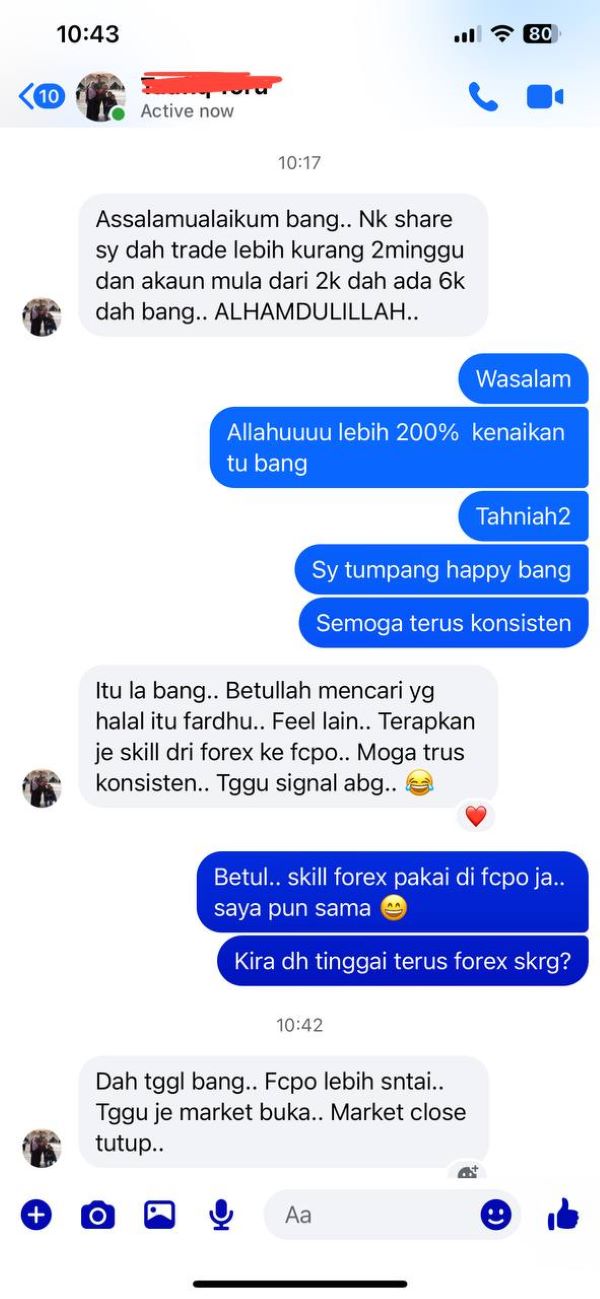600x1299 pixels.
Task: Open more actions with the plus icon
Action: click(36, 1215)
